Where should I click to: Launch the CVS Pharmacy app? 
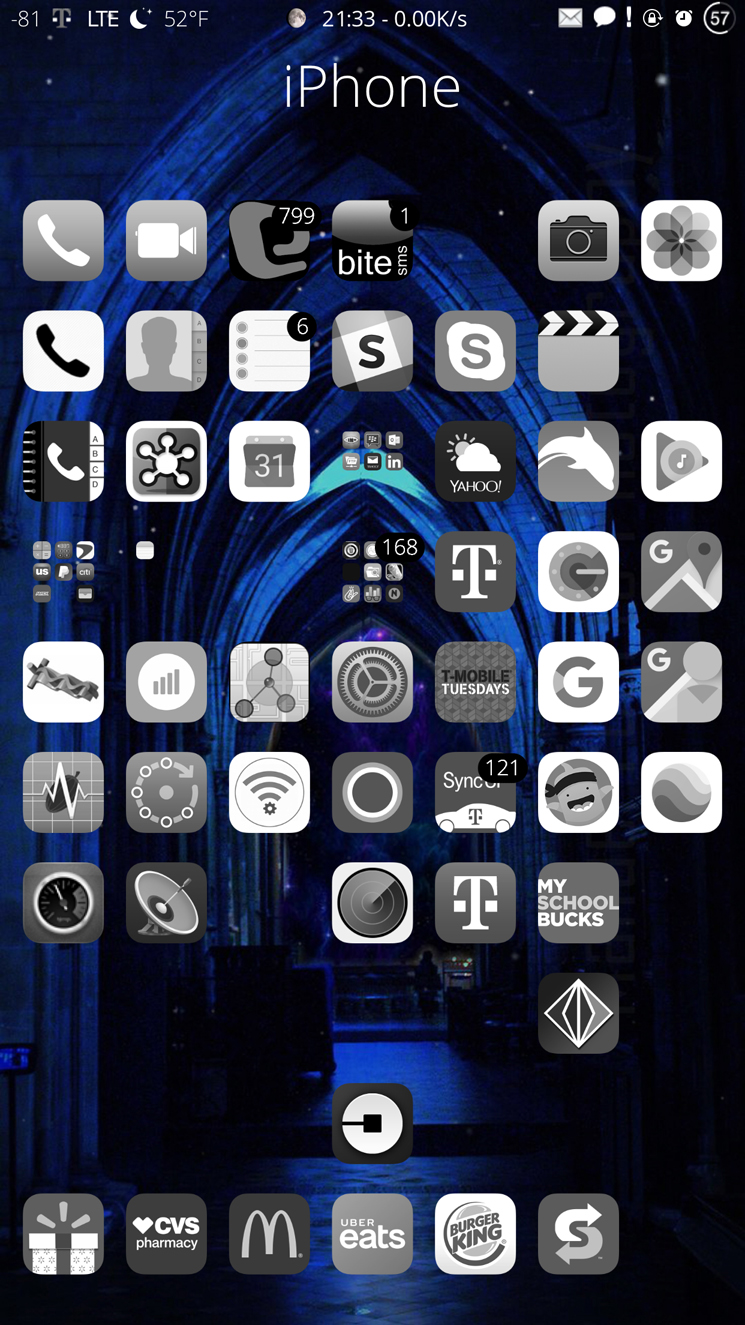pyautogui.click(x=166, y=1234)
